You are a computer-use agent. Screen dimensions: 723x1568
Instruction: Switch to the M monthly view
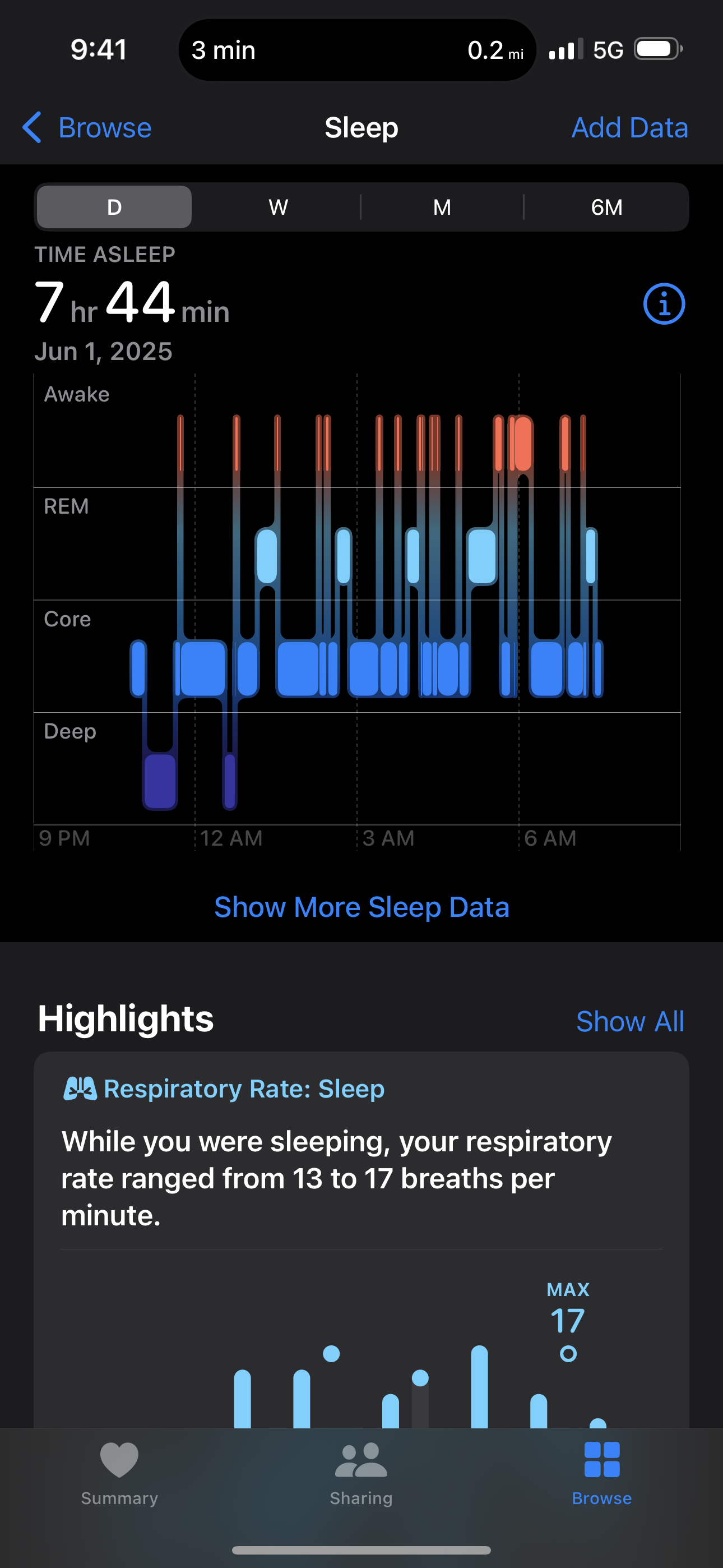coord(442,207)
